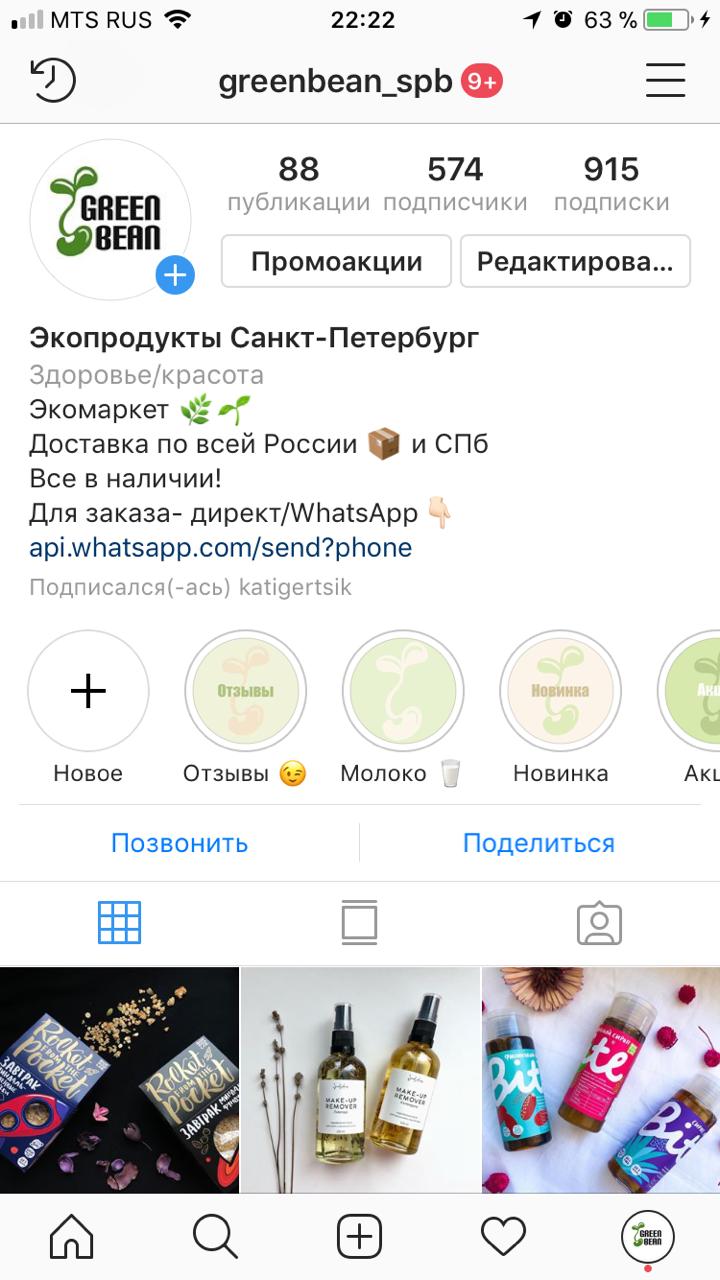Open the search and explore tab
The width and height of the screenshot is (720, 1280).
click(215, 1238)
